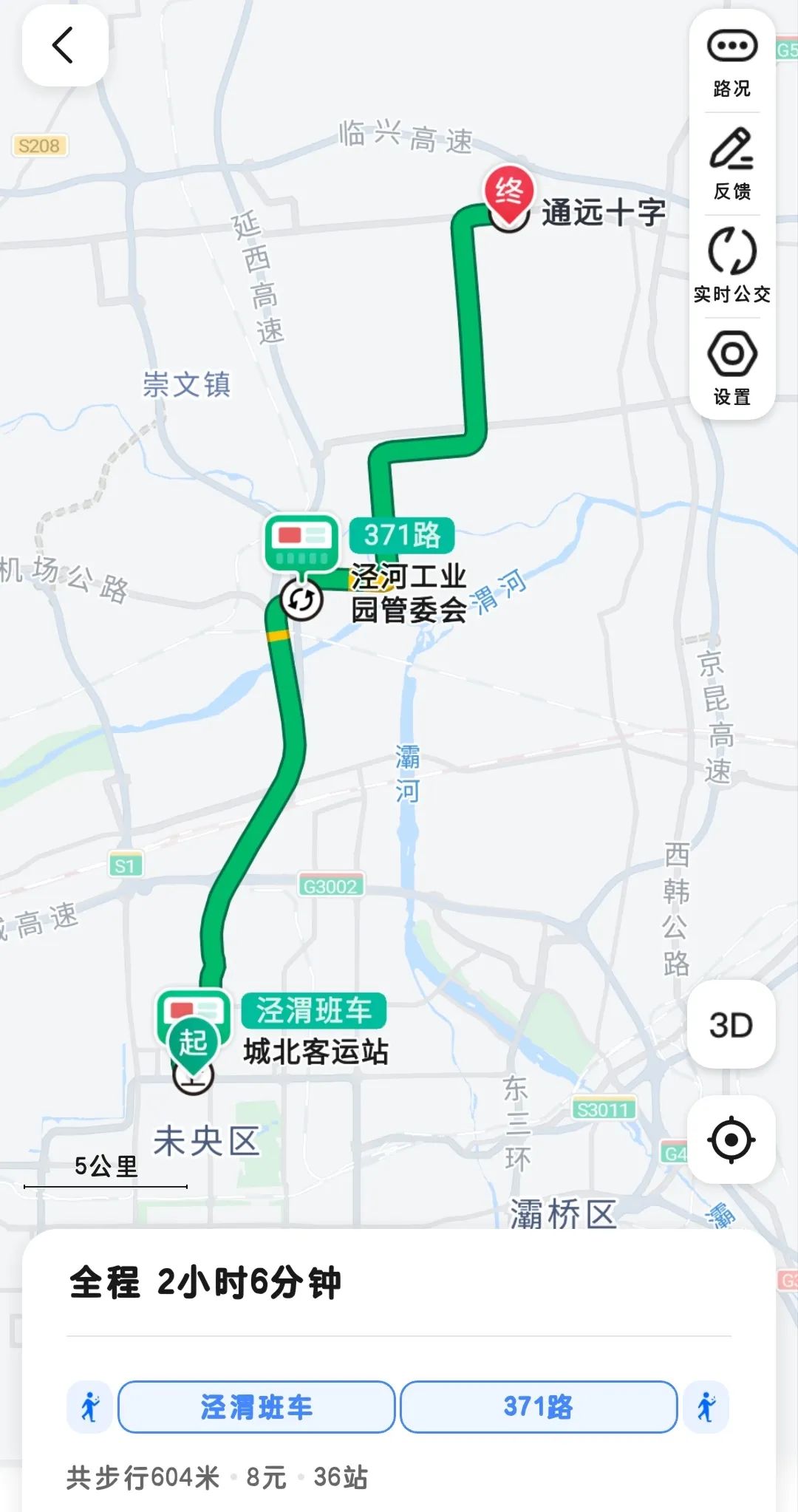
Task: Open 反馈 feedback
Action: coord(731,164)
